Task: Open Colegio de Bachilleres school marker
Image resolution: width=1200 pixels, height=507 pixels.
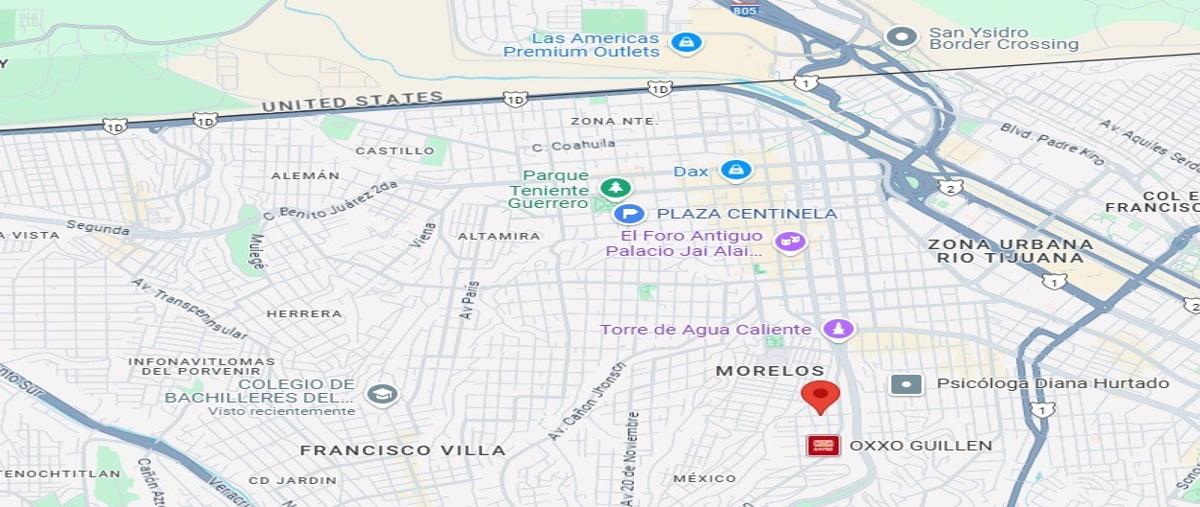Action: click(x=381, y=394)
